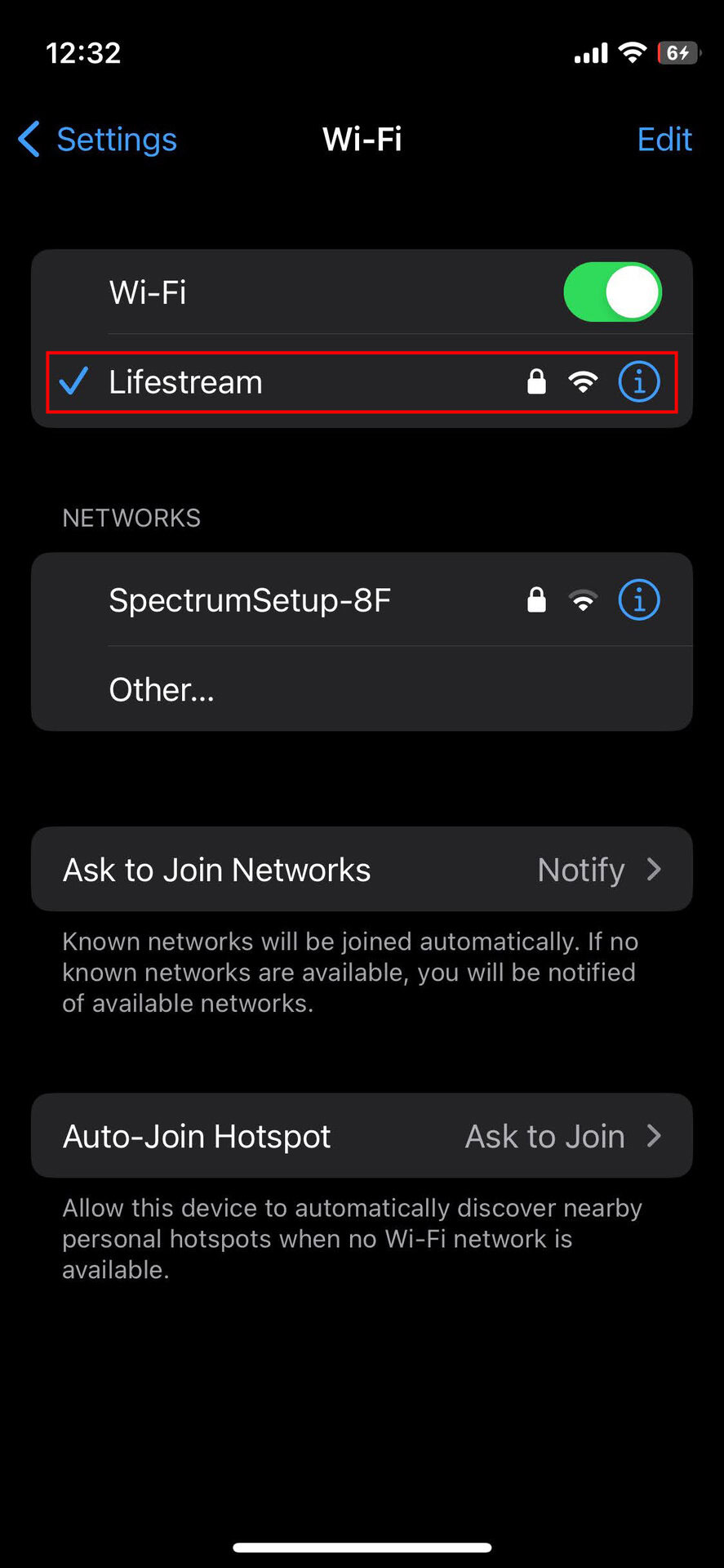Screen dimensions: 724x1568
Task: Go back to Settings
Action: click(98, 140)
